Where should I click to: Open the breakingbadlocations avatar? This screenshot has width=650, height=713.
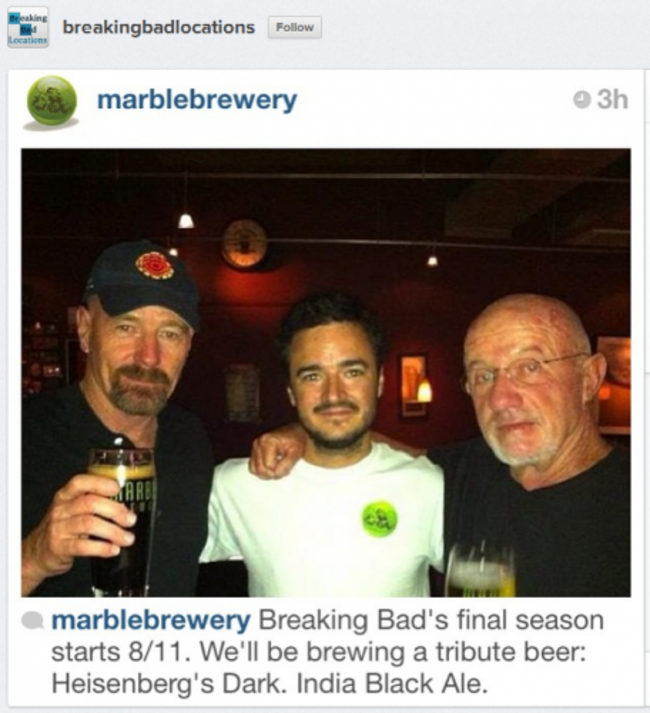28,27
